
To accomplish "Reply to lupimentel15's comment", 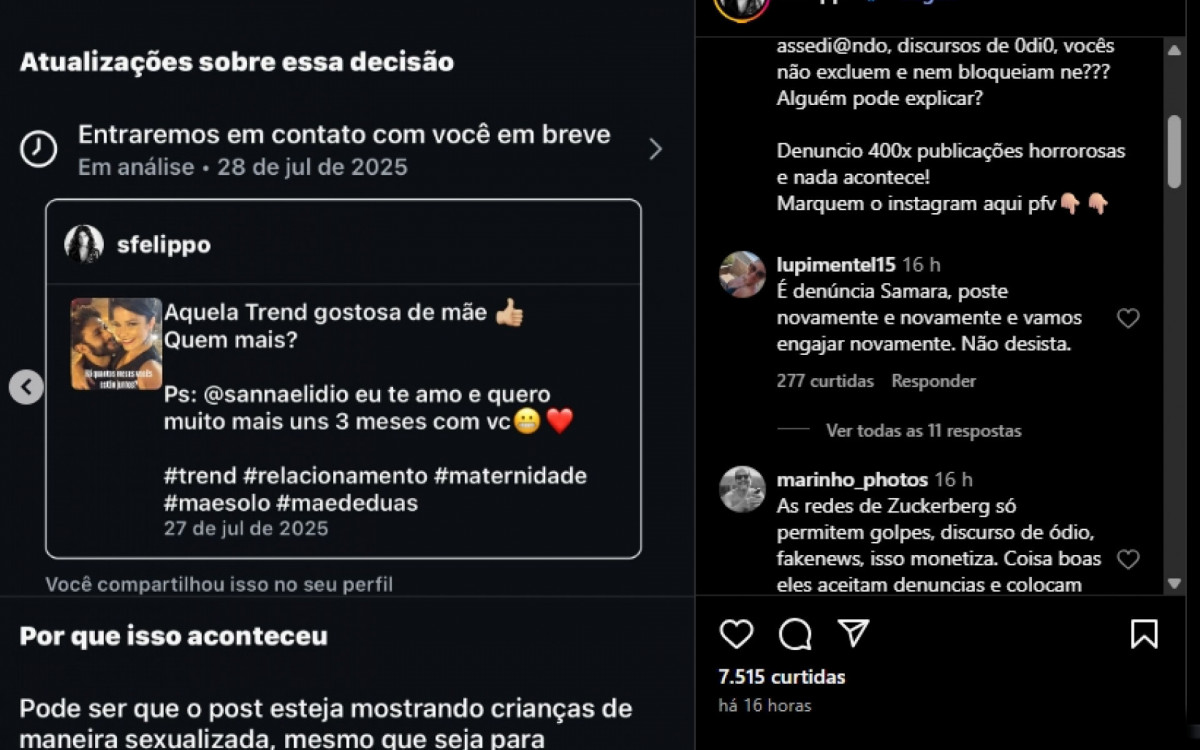I will coord(933,381).
